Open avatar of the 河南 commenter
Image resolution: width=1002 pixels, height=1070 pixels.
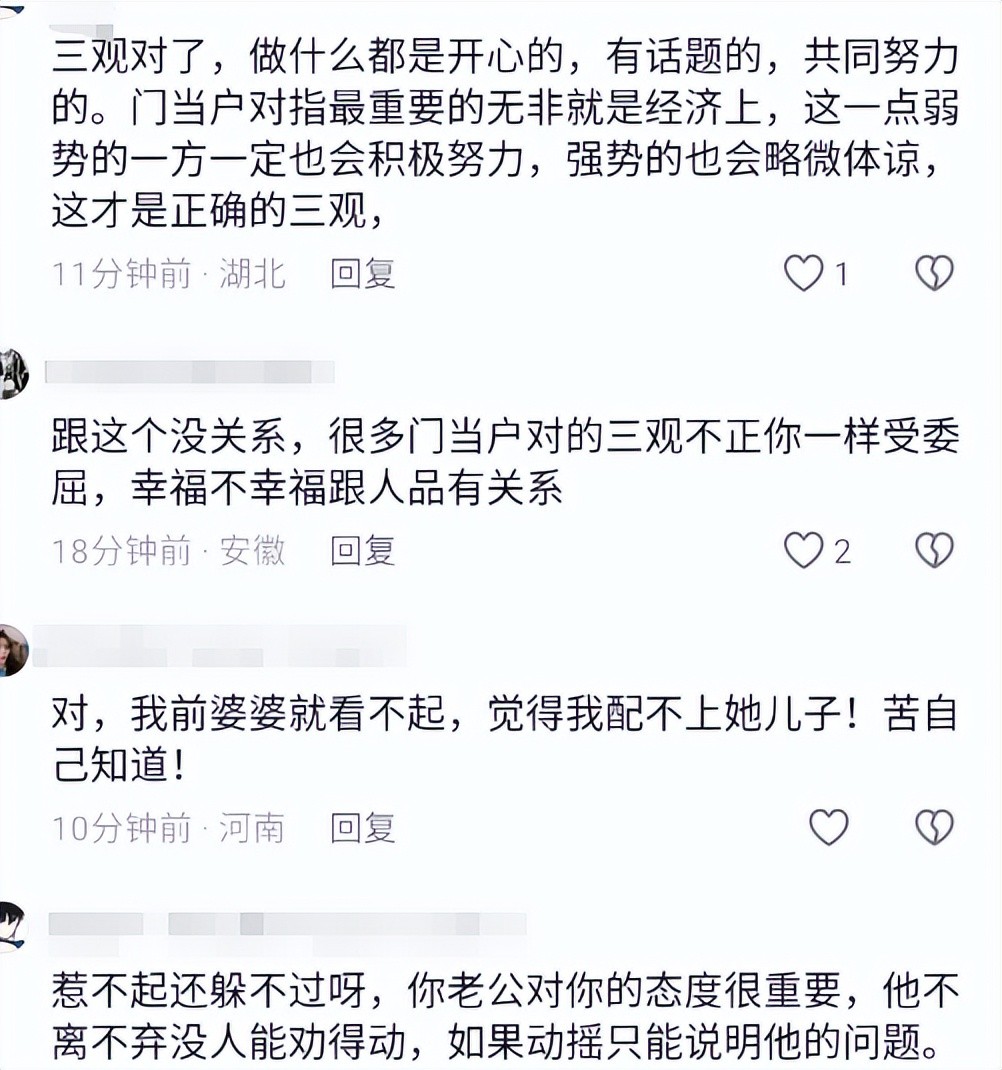[x=12, y=650]
